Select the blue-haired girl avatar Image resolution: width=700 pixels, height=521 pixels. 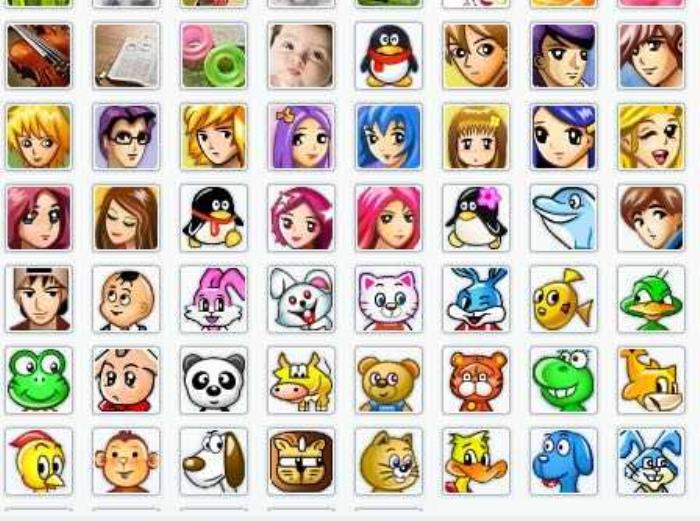pos(388,136)
